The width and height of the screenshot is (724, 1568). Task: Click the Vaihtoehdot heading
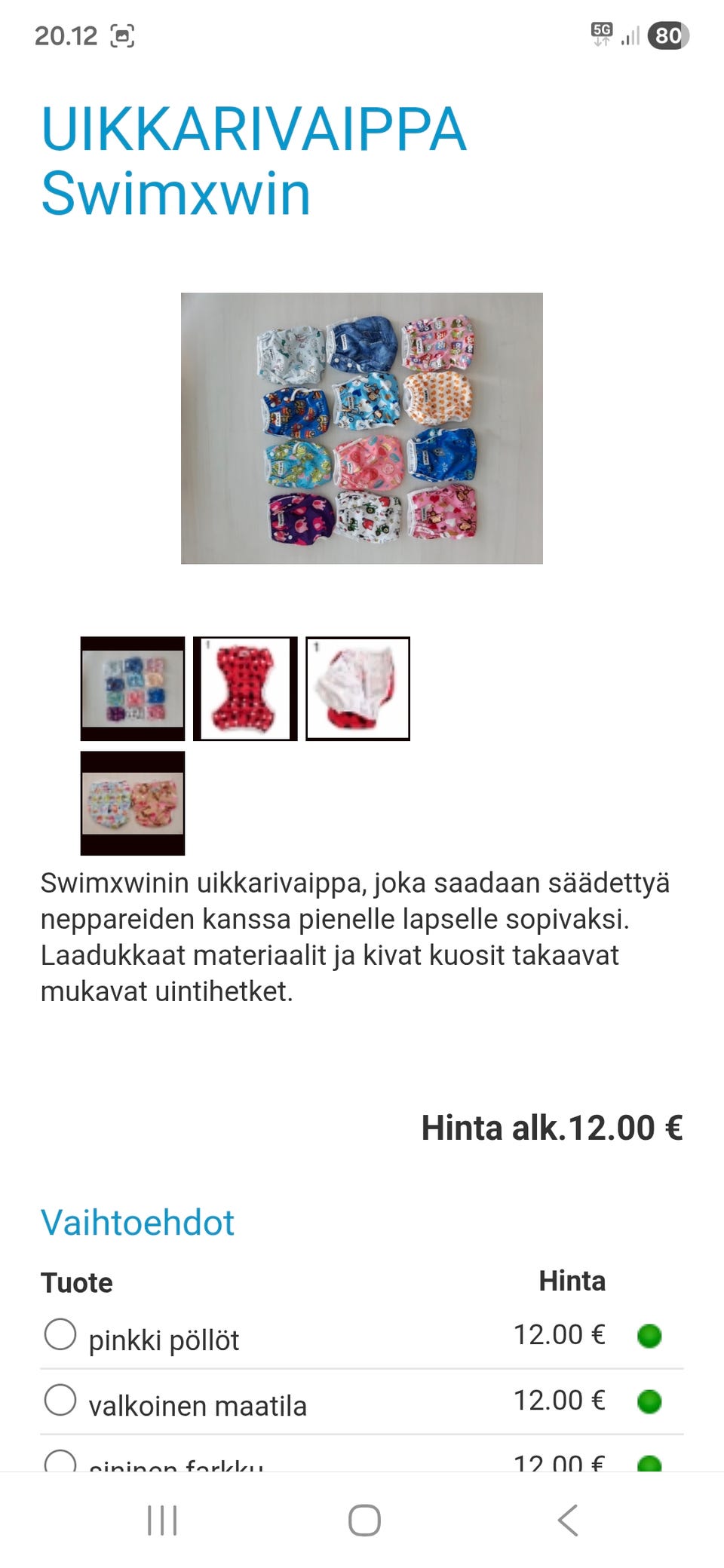(138, 1223)
